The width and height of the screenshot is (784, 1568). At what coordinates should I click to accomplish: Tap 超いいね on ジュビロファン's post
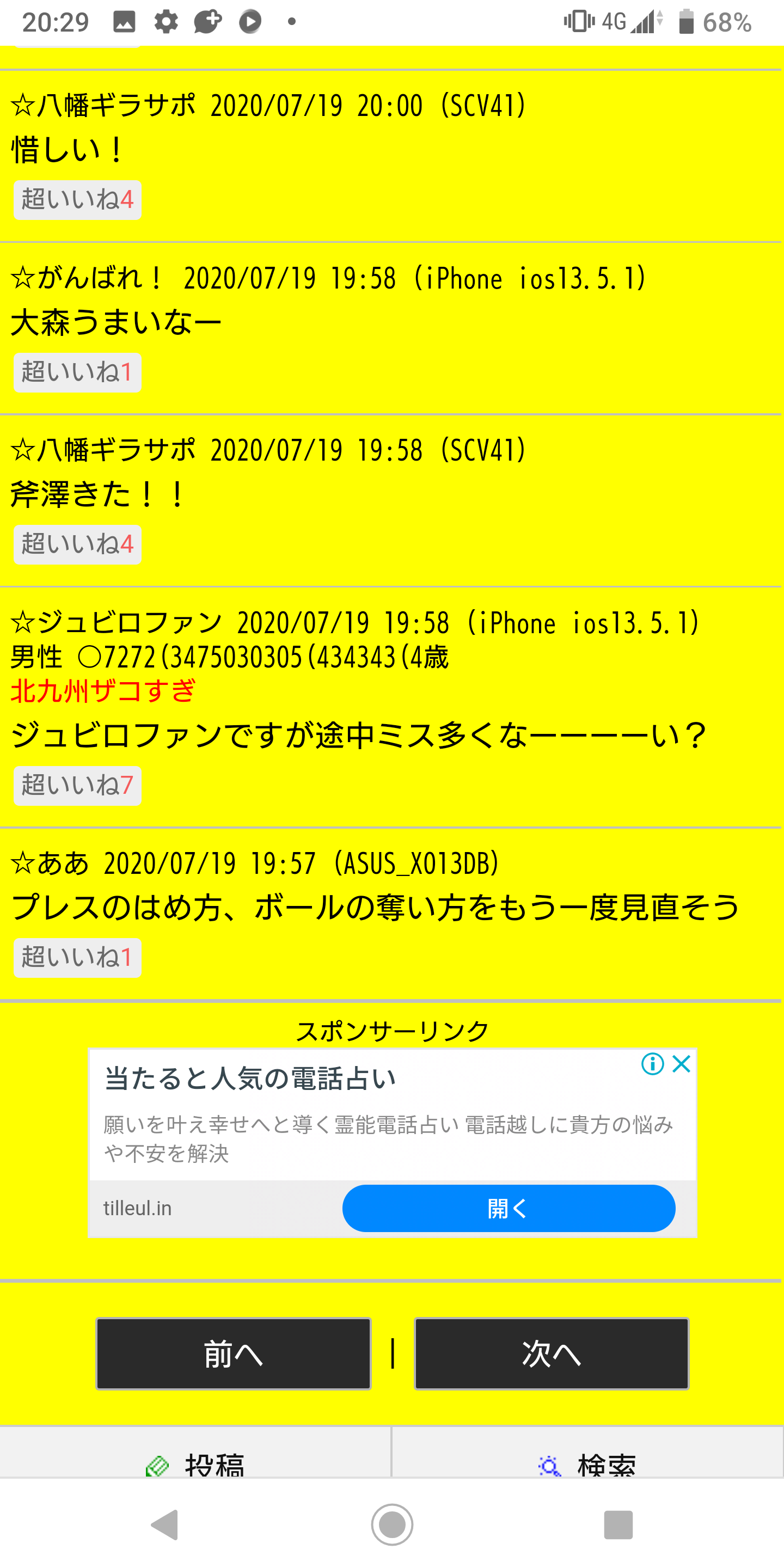77,785
